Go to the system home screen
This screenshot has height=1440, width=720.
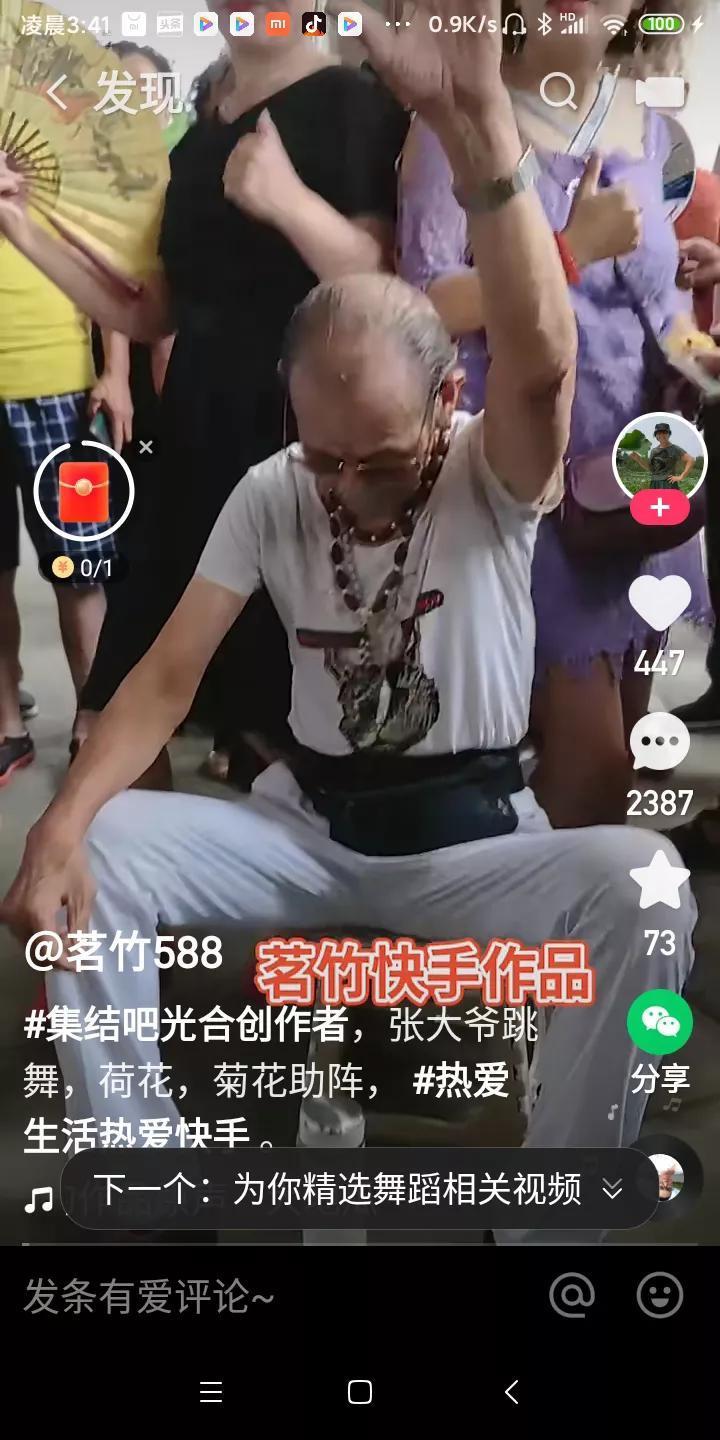click(360, 1392)
